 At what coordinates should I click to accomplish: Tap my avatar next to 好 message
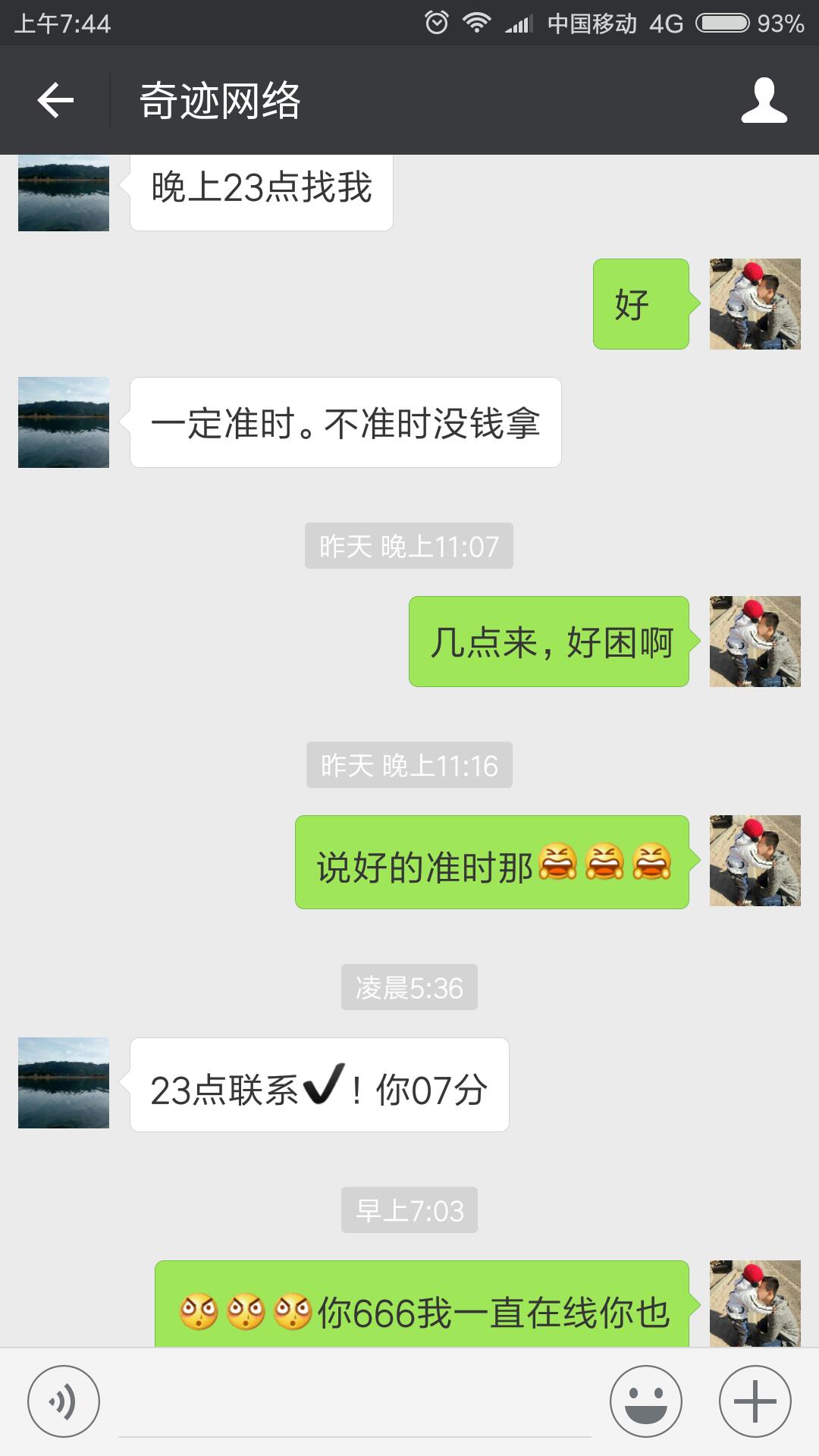click(x=755, y=304)
